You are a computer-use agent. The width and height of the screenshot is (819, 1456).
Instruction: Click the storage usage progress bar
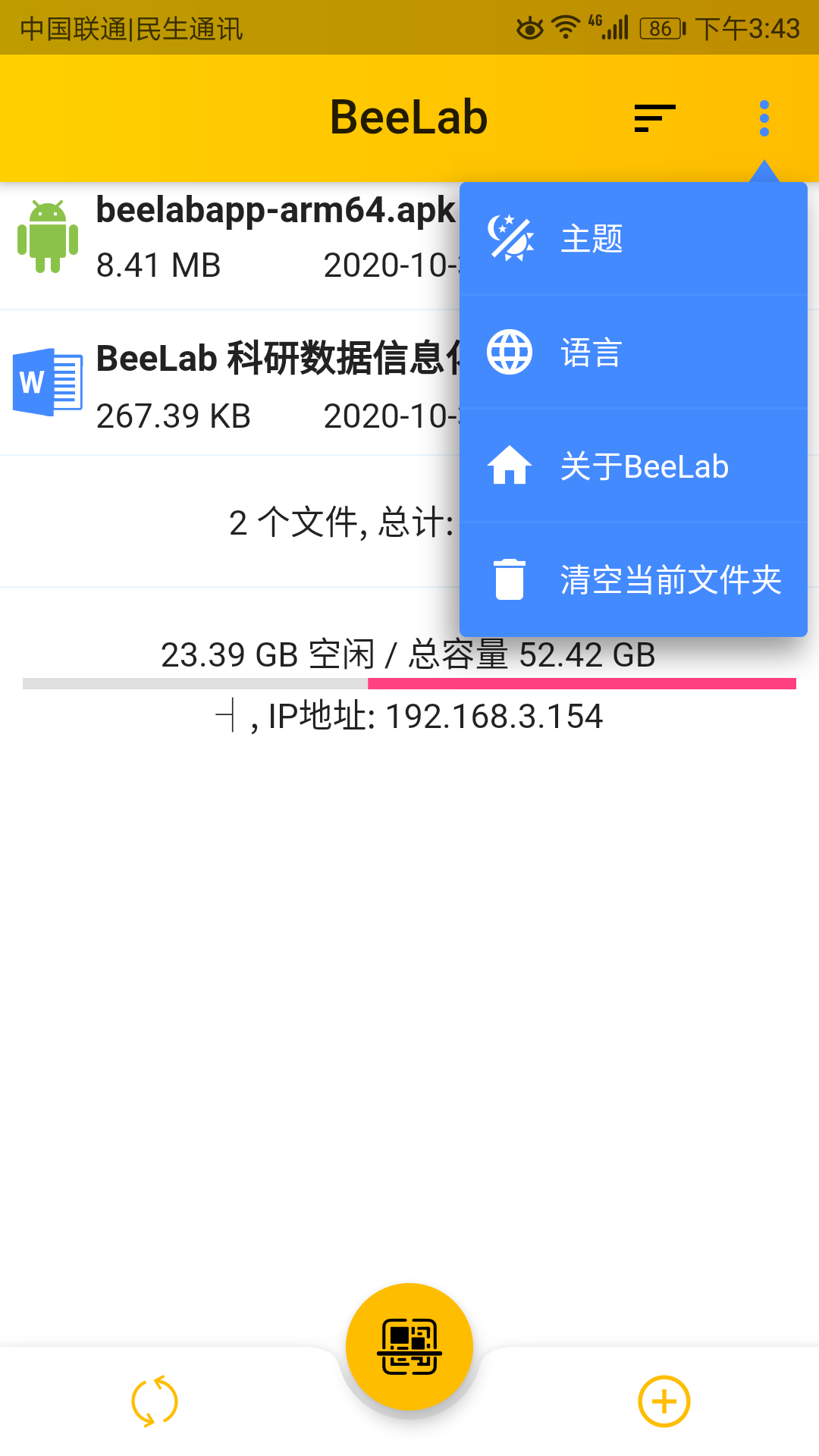(409, 682)
